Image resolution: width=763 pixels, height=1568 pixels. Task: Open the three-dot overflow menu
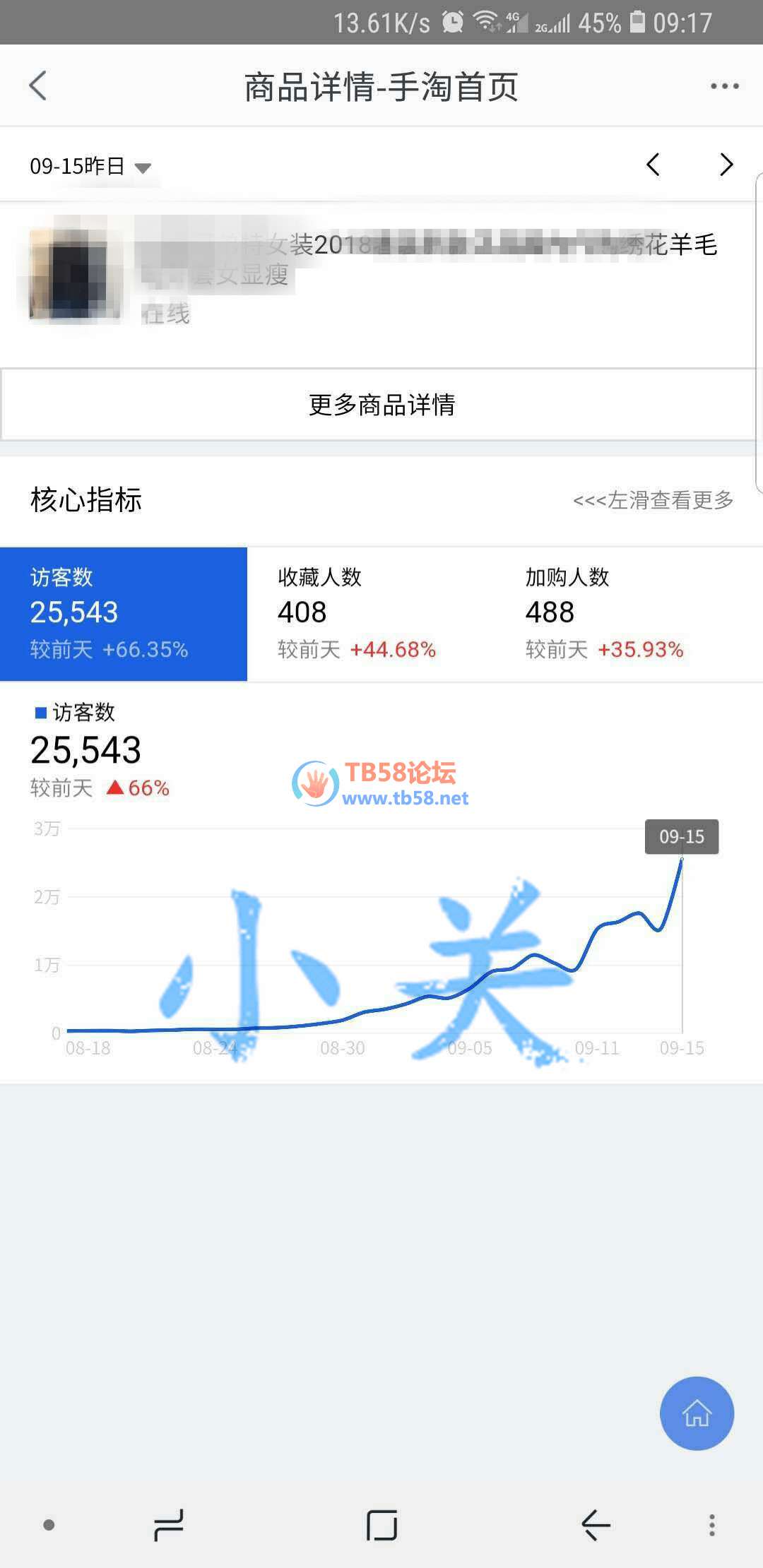(x=724, y=86)
